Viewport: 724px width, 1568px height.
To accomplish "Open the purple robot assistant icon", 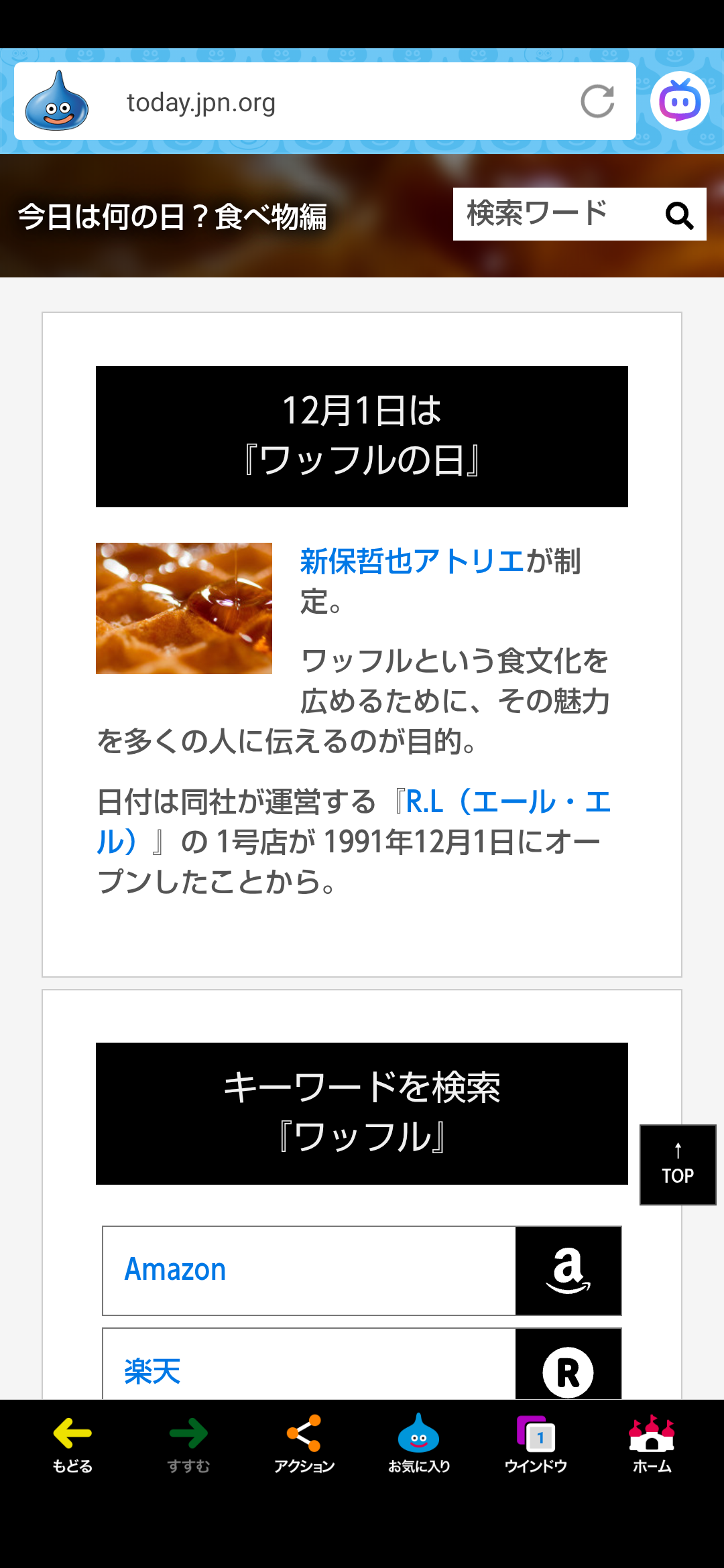I will [680, 101].
